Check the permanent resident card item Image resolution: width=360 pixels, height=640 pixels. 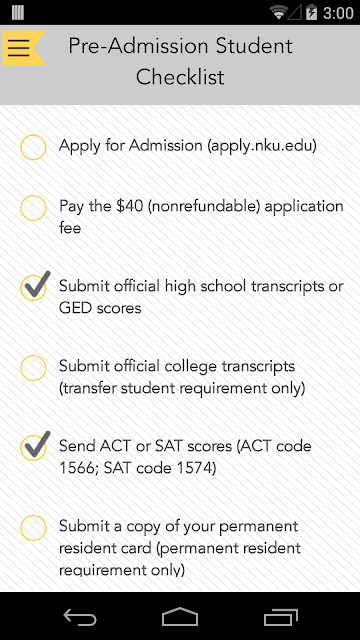pos(33,528)
